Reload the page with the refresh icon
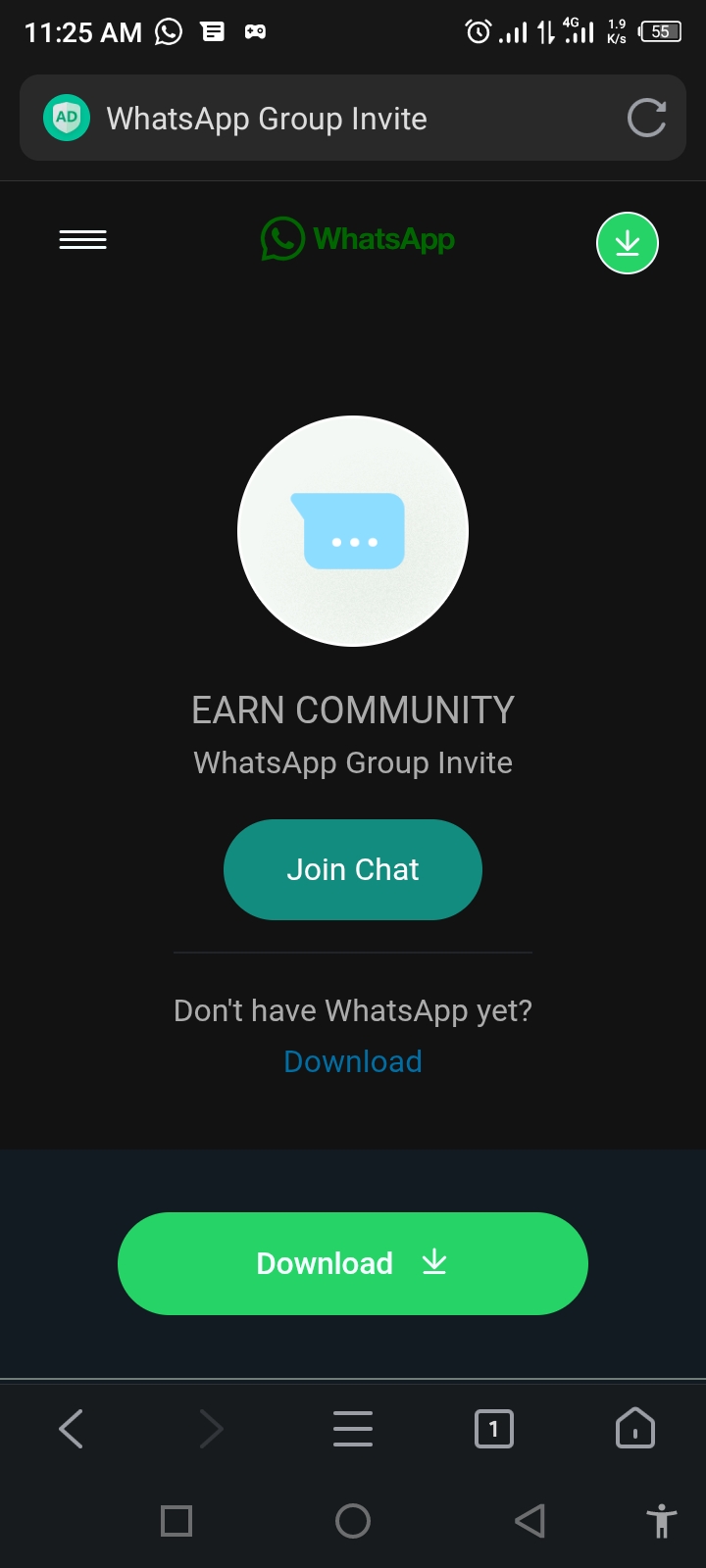This screenshot has height=1568, width=706. 646,119
